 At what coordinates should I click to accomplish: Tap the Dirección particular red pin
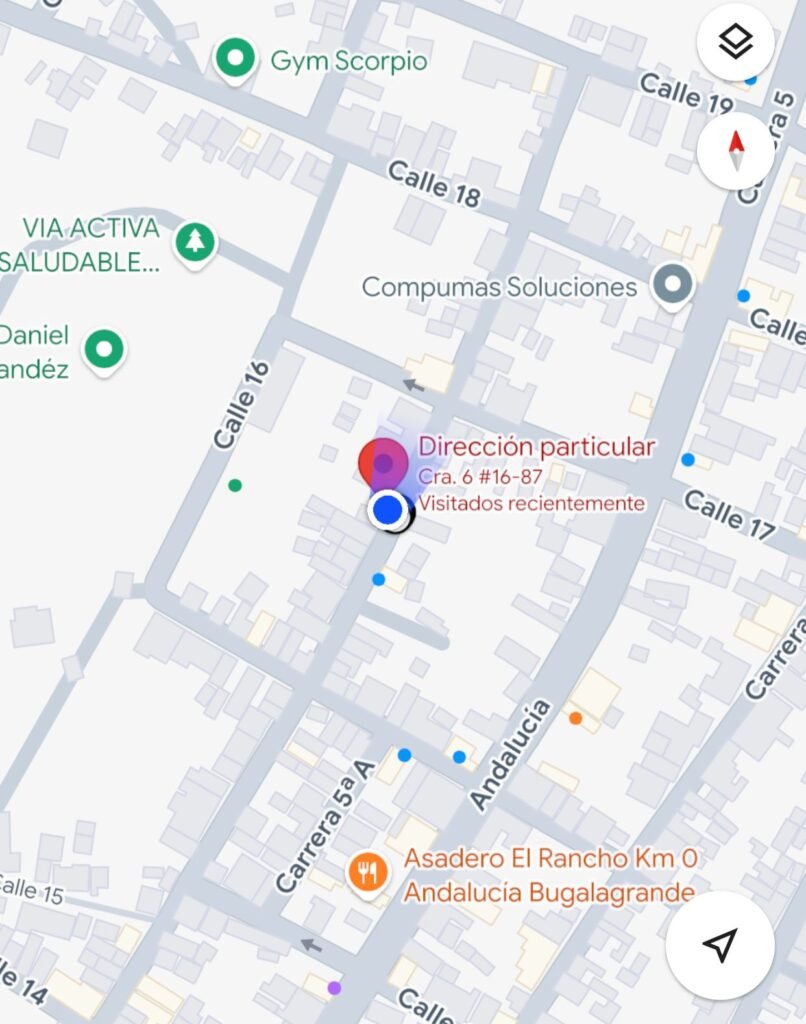pos(382,464)
